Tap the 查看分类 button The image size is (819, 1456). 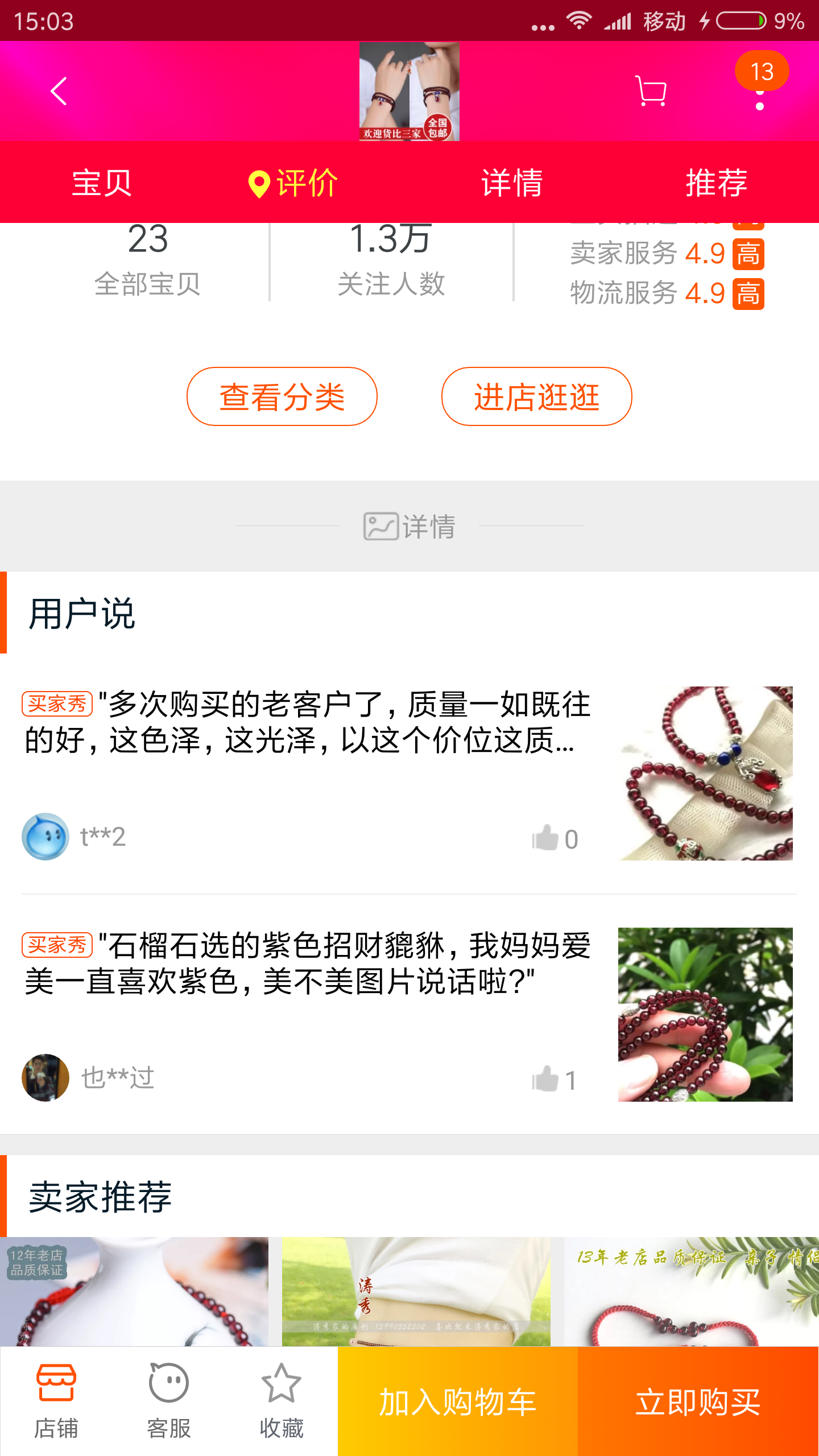[x=282, y=396]
